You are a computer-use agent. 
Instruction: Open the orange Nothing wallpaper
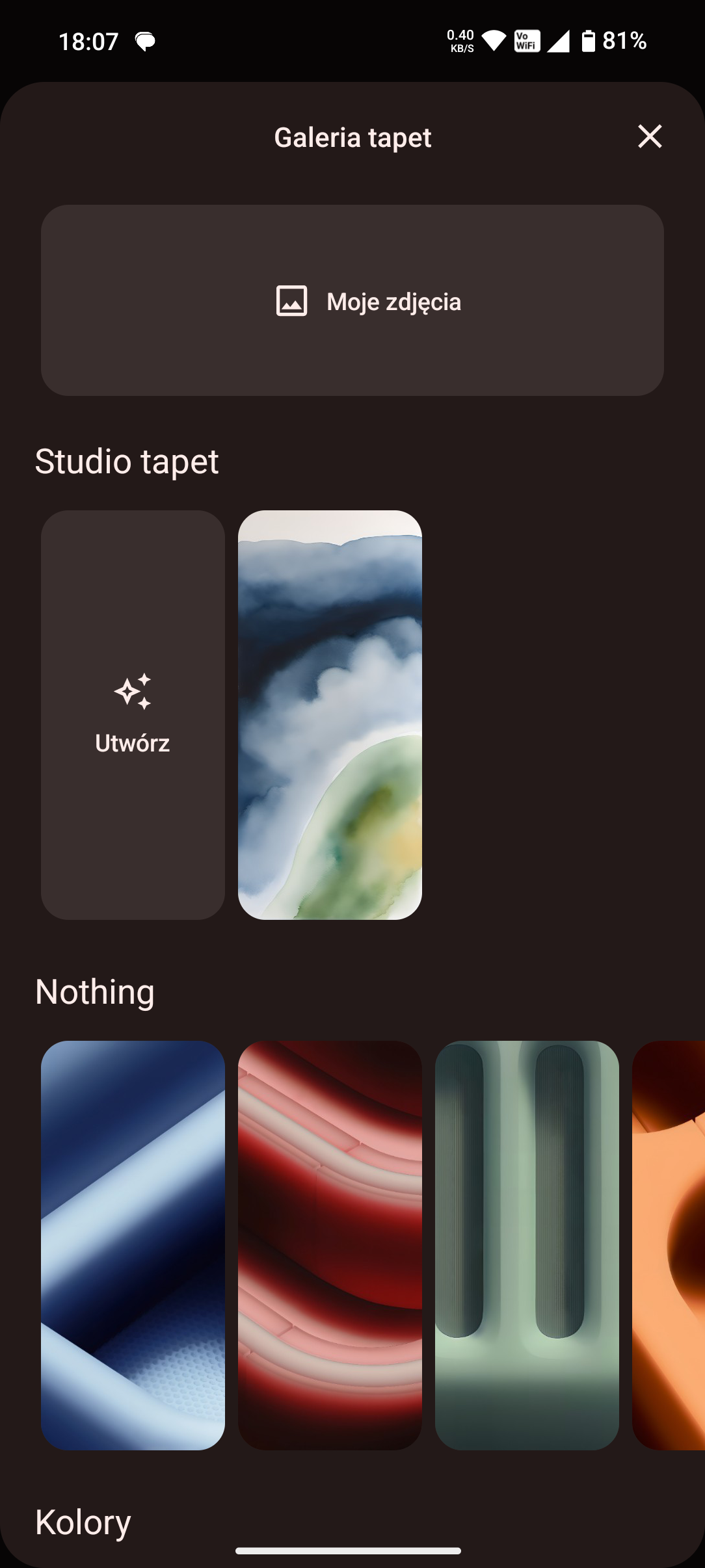[670, 1245]
